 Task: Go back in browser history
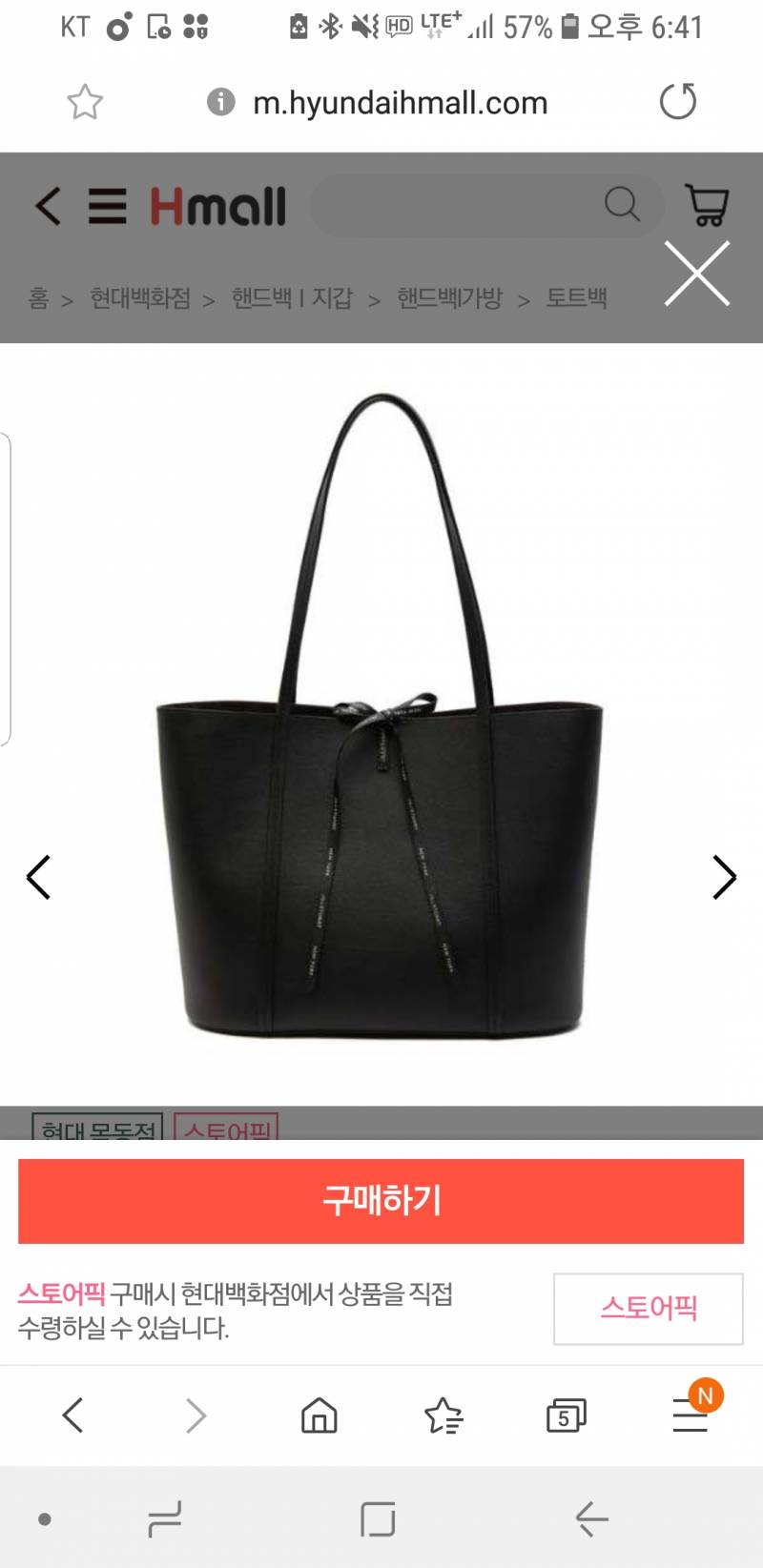tap(72, 1415)
